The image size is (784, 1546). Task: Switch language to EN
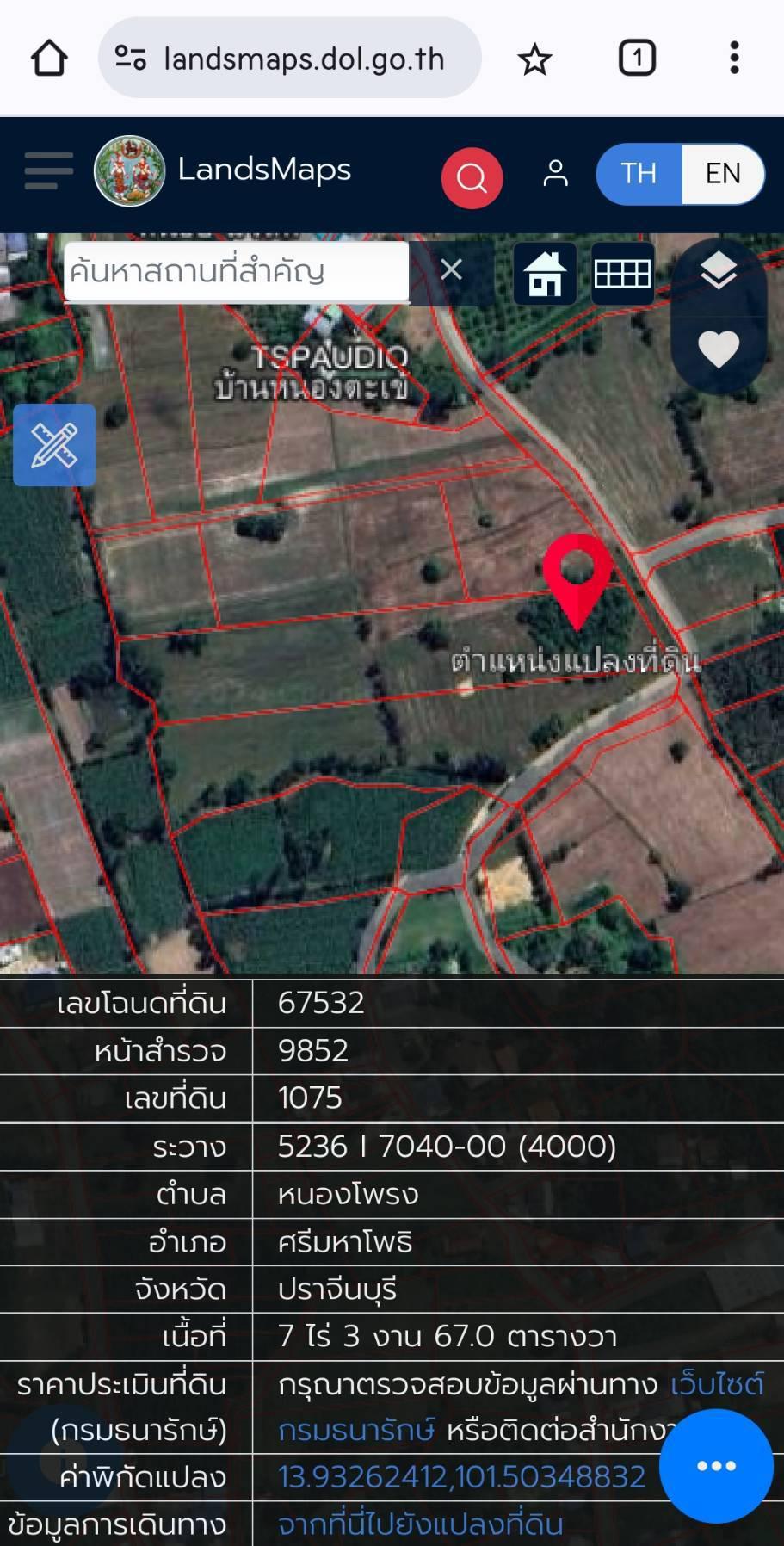pos(723,173)
